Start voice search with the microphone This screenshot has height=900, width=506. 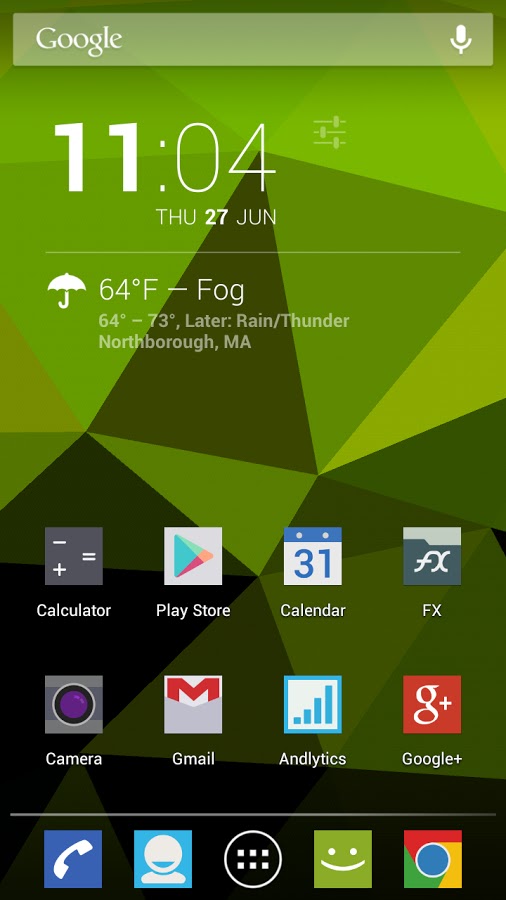pos(461,40)
